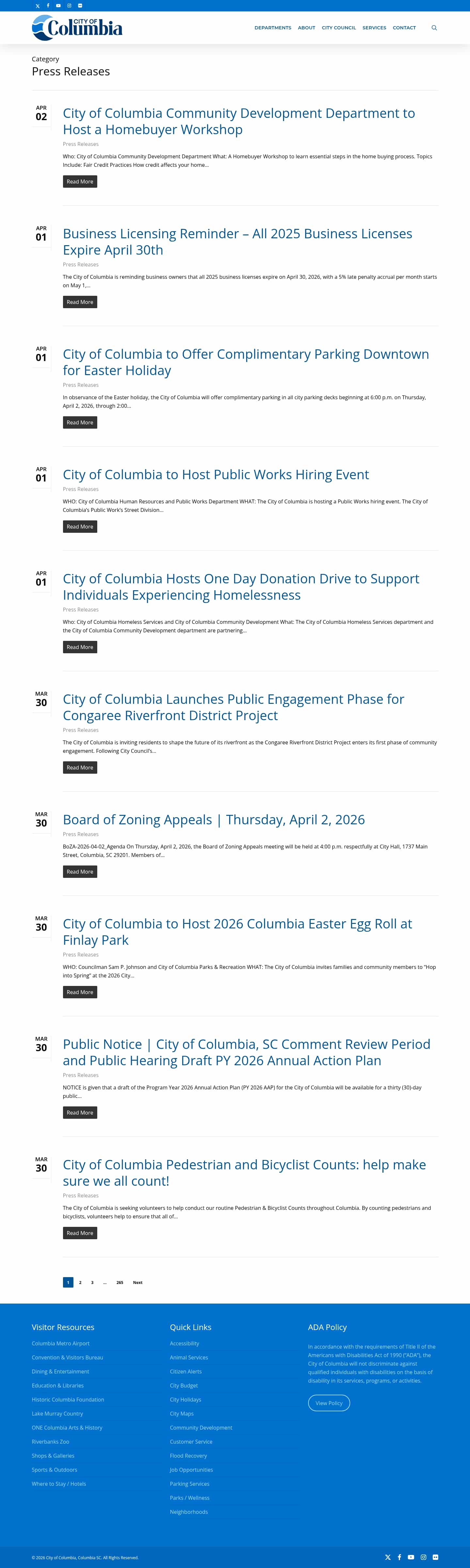Viewport: 470px width, 1568px height.
Task: Jump to page 265
Action: (x=119, y=1283)
